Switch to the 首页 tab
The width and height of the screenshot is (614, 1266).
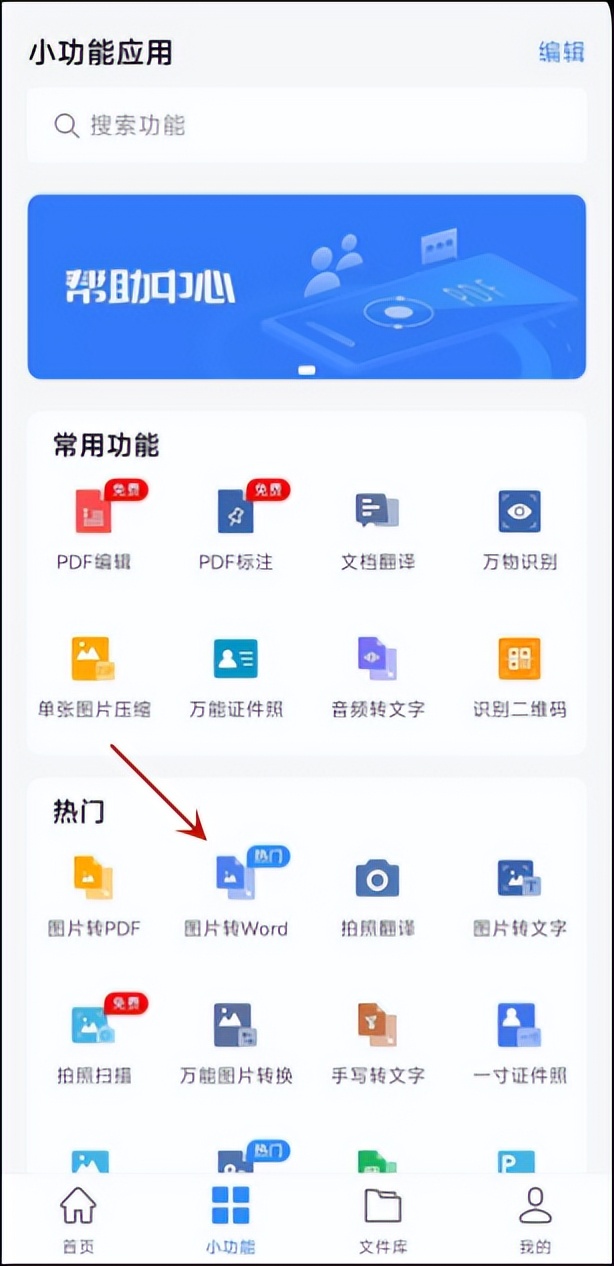[78, 1219]
